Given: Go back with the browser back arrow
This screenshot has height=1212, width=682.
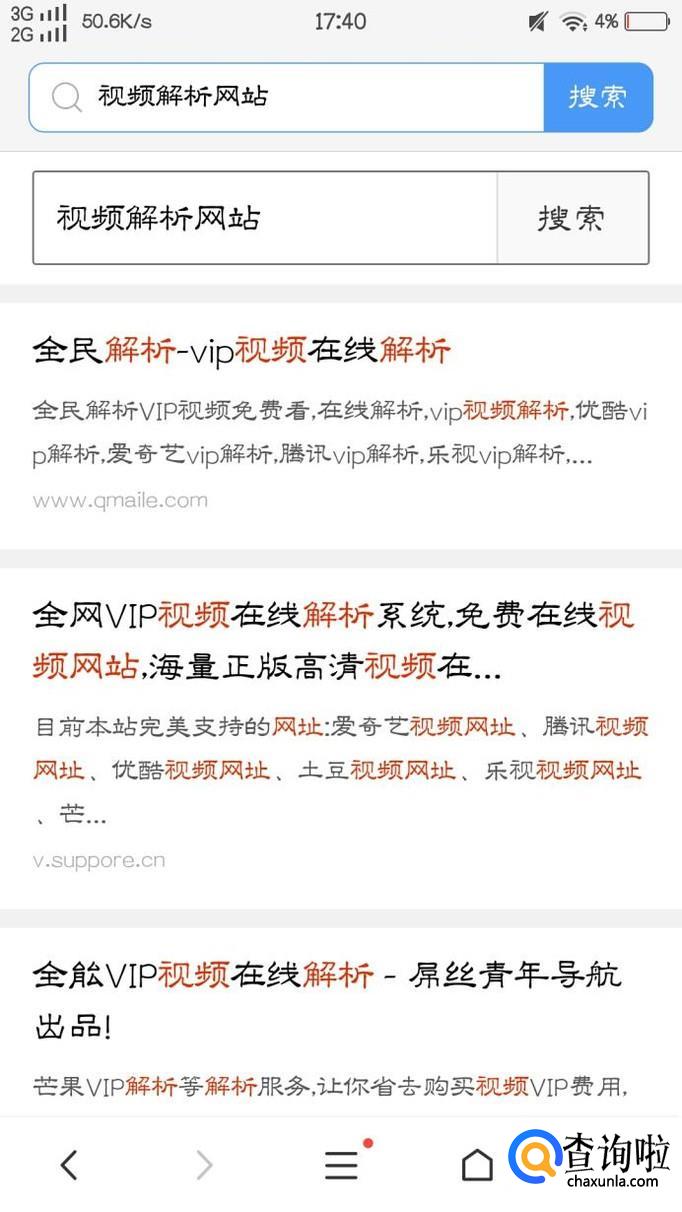Looking at the screenshot, I should point(68,1164).
